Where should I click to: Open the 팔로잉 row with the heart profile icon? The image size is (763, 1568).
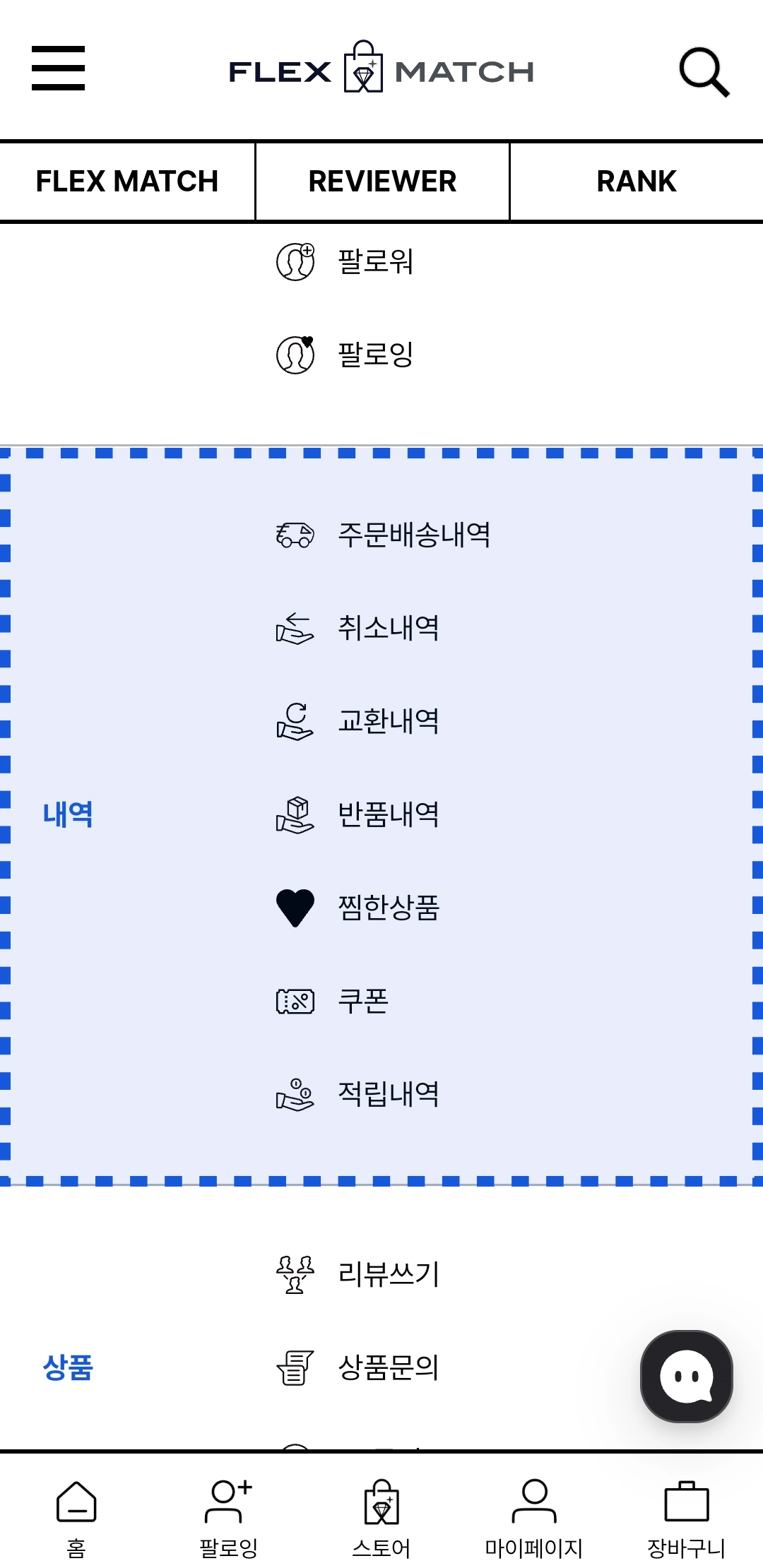374,355
